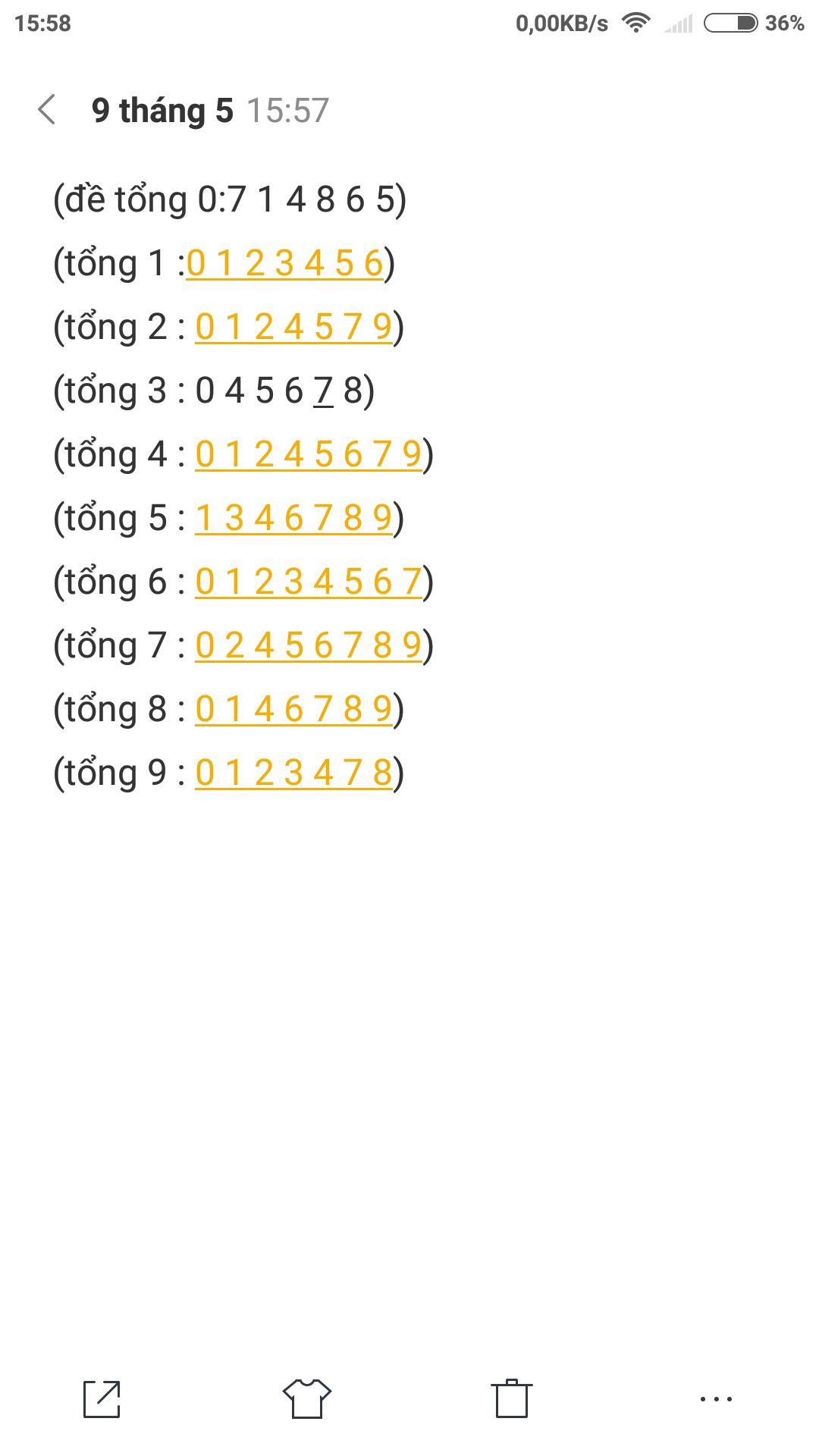The height and width of the screenshot is (1456, 819).
Task: Open link 0 1 2 3 4 7 8 in tổng 9
Action: 293,773
